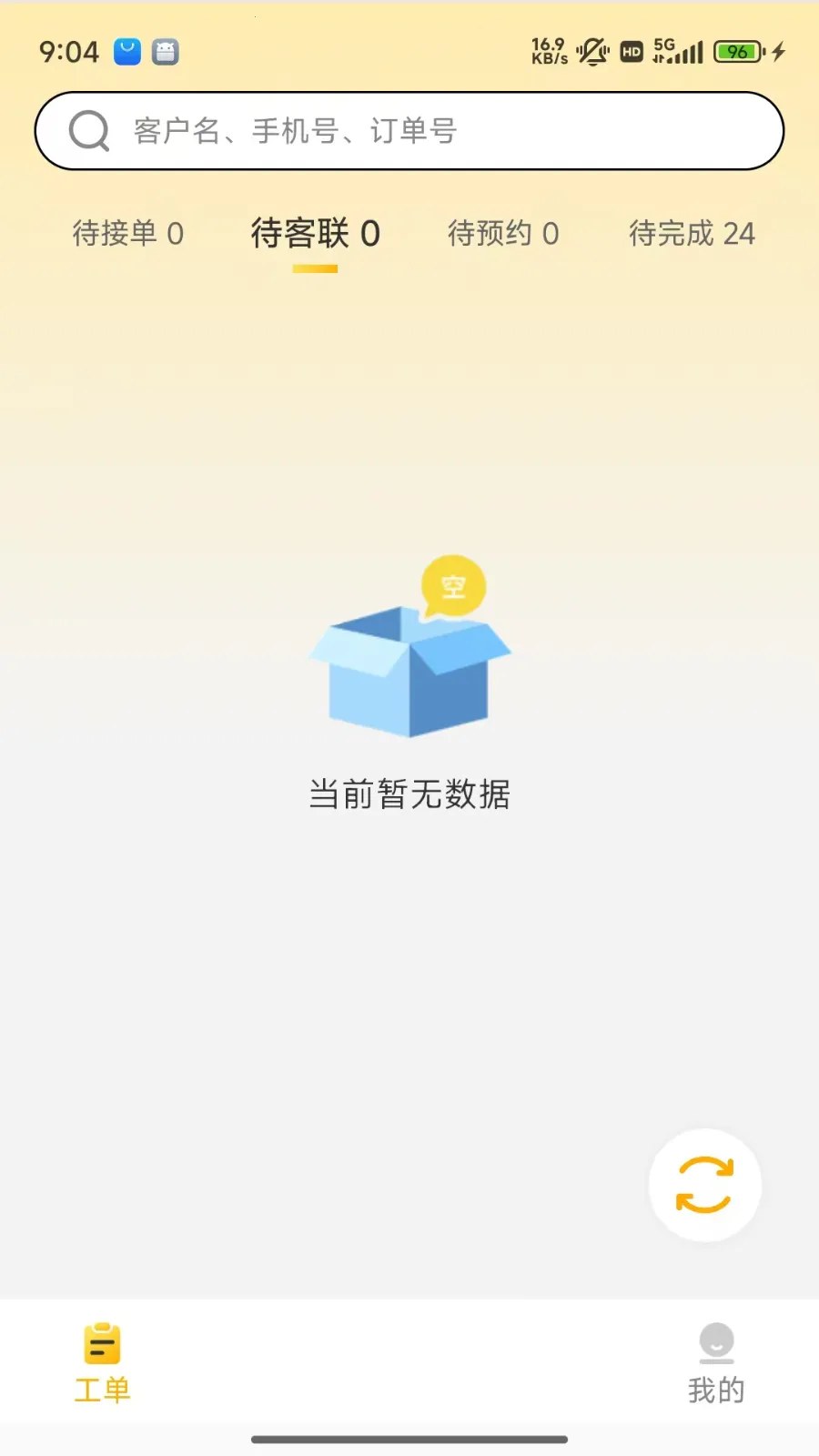This screenshot has height=1456, width=819.
Task: Switch to the 待完成 tab showing 24 orders
Action: tap(693, 234)
